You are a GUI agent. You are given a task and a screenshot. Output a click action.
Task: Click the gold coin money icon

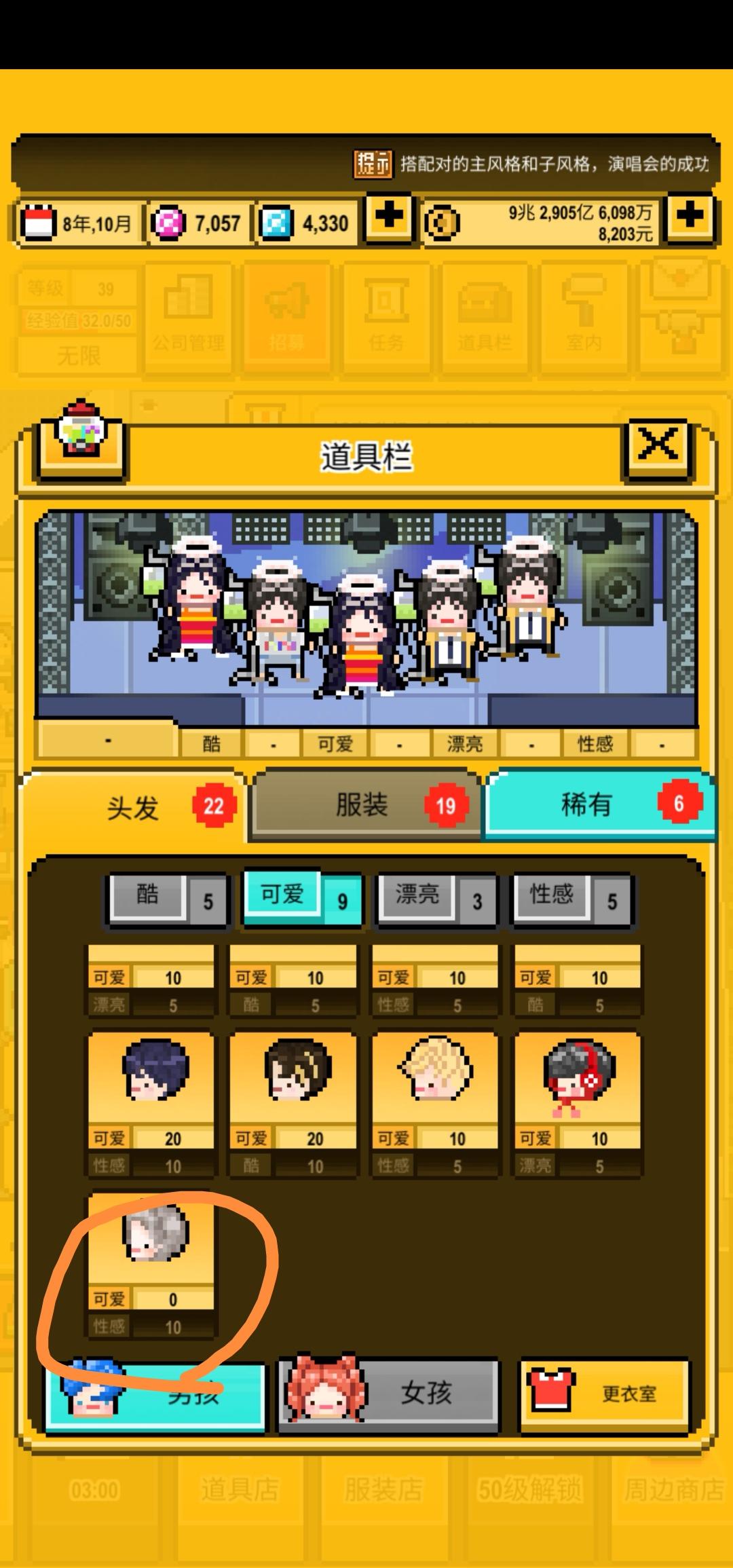pos(441,222)
